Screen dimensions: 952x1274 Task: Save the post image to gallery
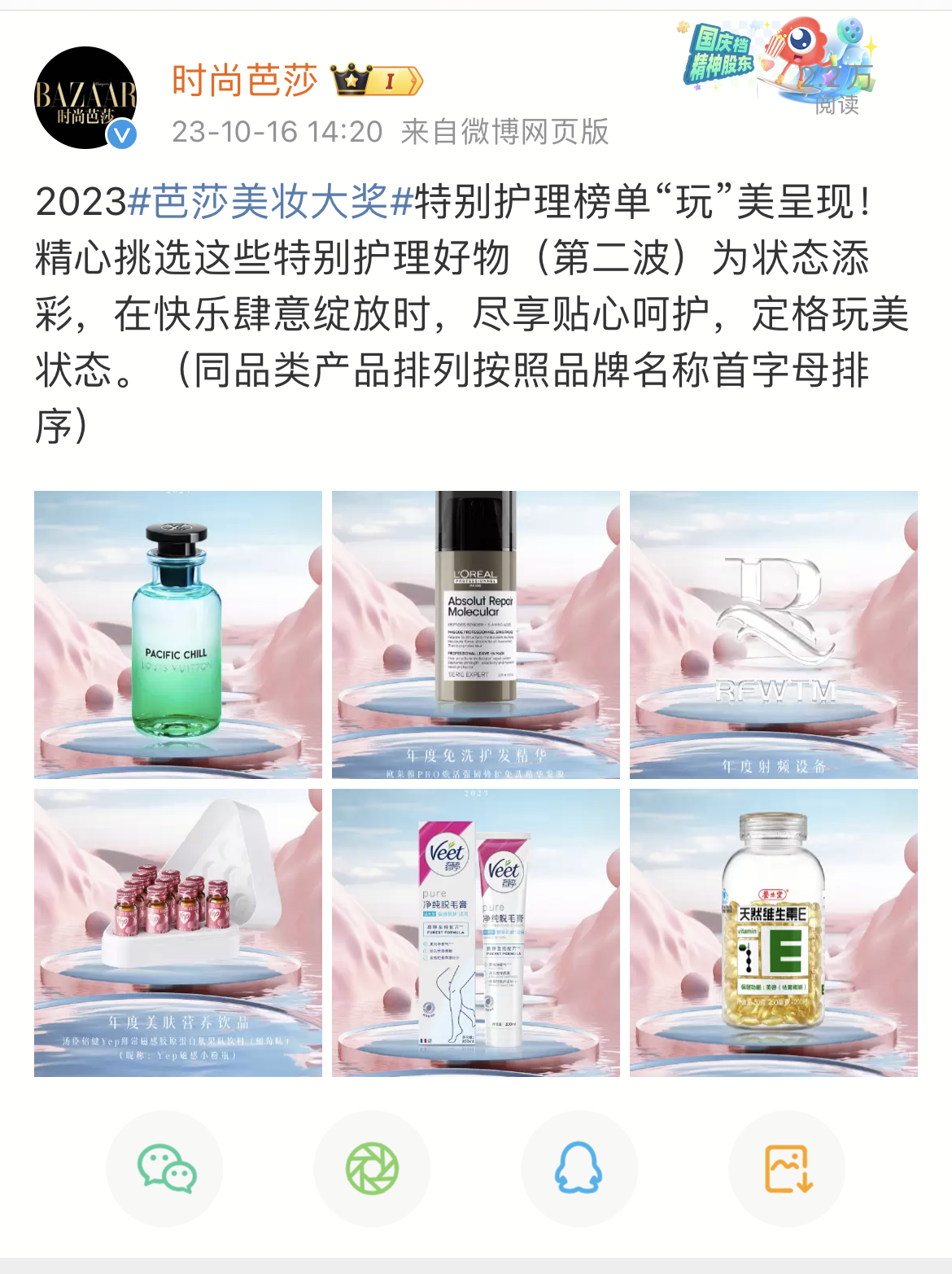786,1168
